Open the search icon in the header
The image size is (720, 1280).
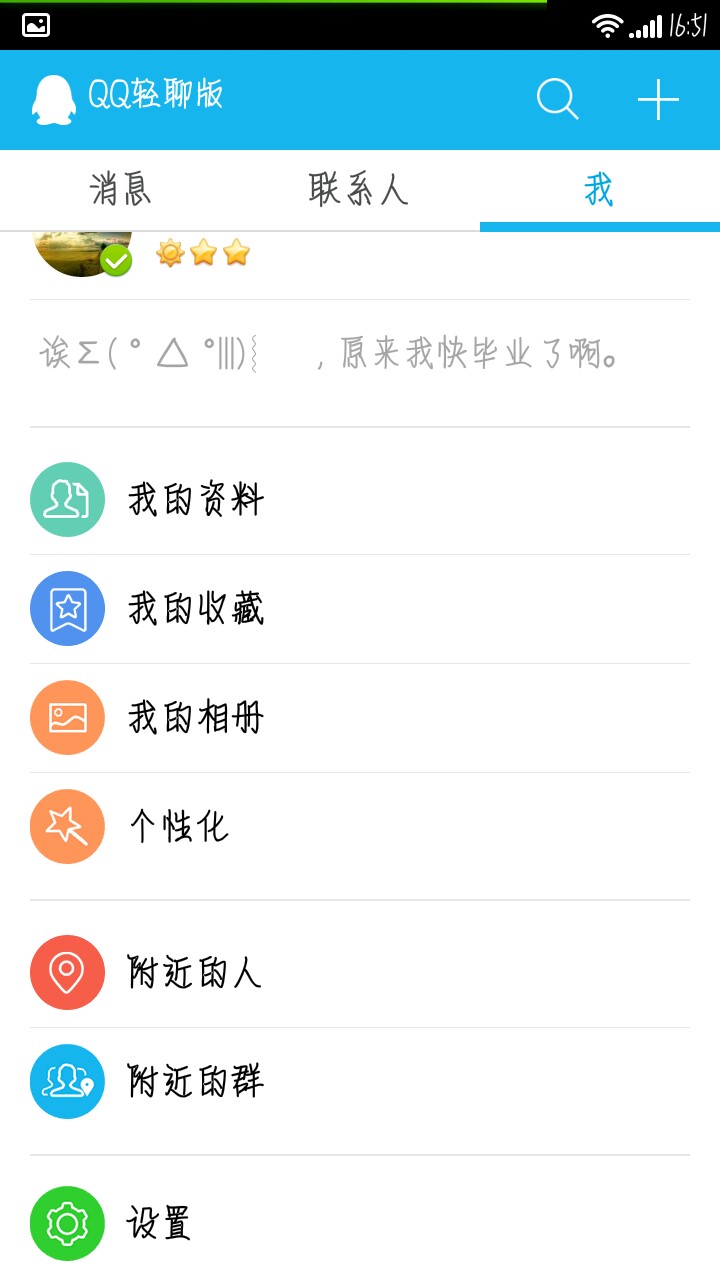click(557, 100)
